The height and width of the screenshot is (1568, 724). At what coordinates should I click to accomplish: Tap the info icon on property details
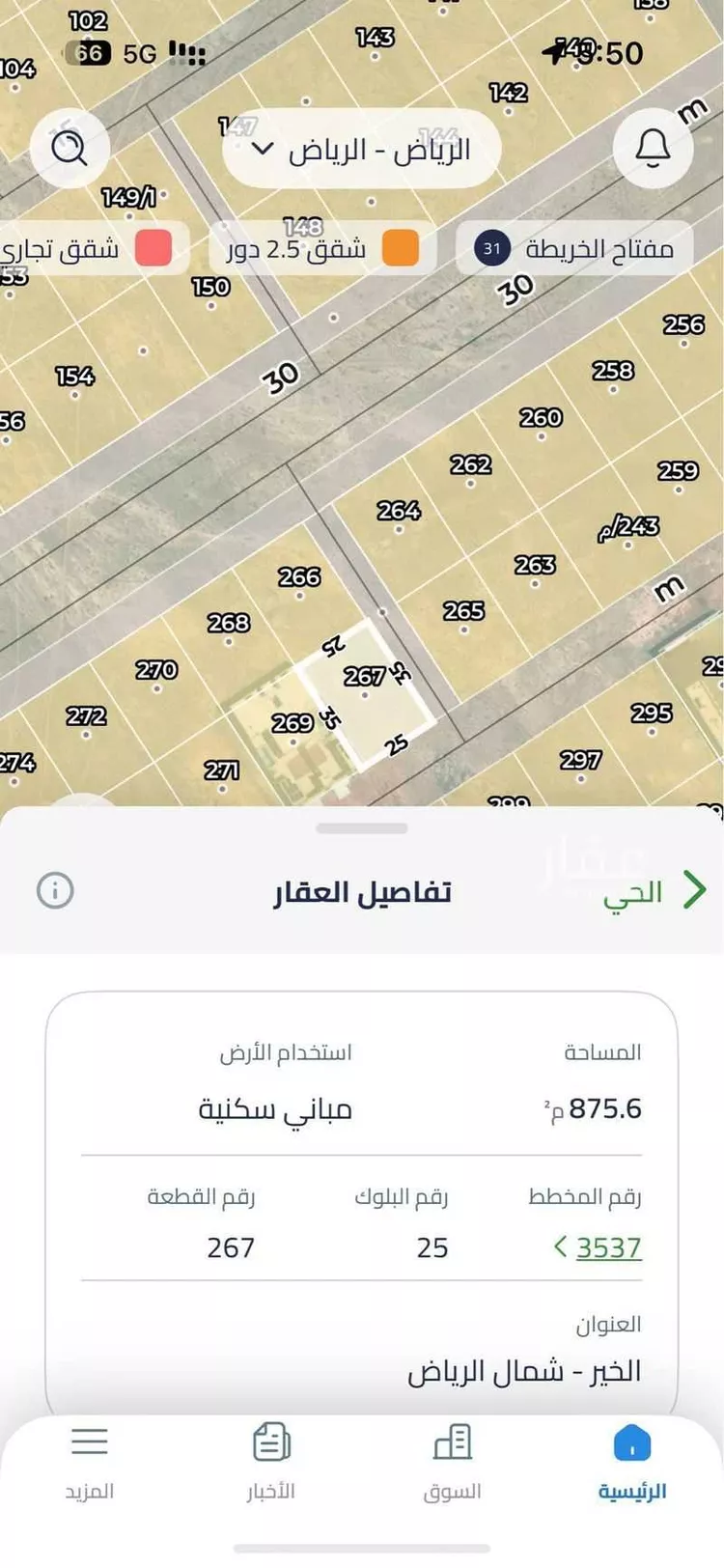(x=56, y=890)
